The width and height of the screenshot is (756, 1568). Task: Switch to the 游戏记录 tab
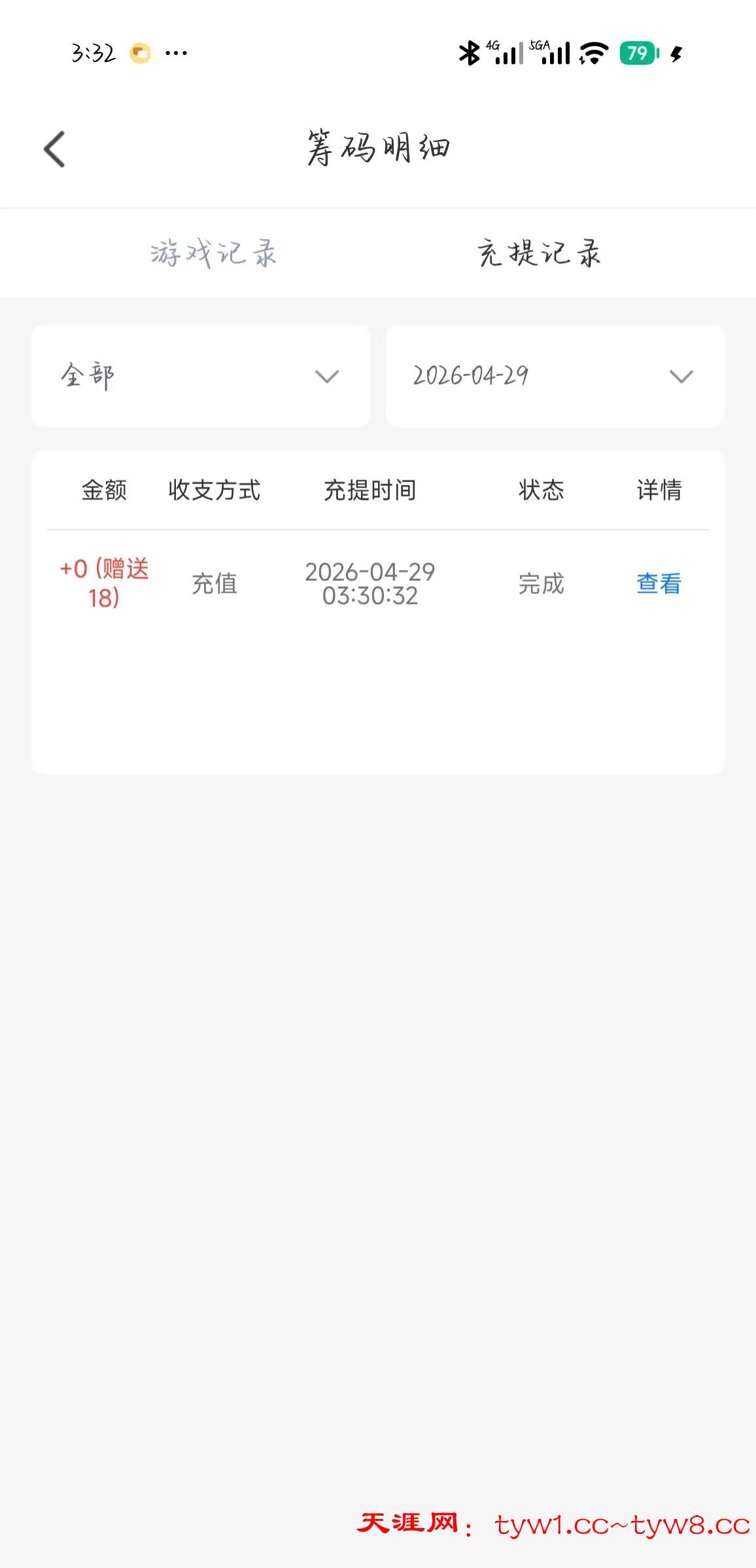pos(213,253)
